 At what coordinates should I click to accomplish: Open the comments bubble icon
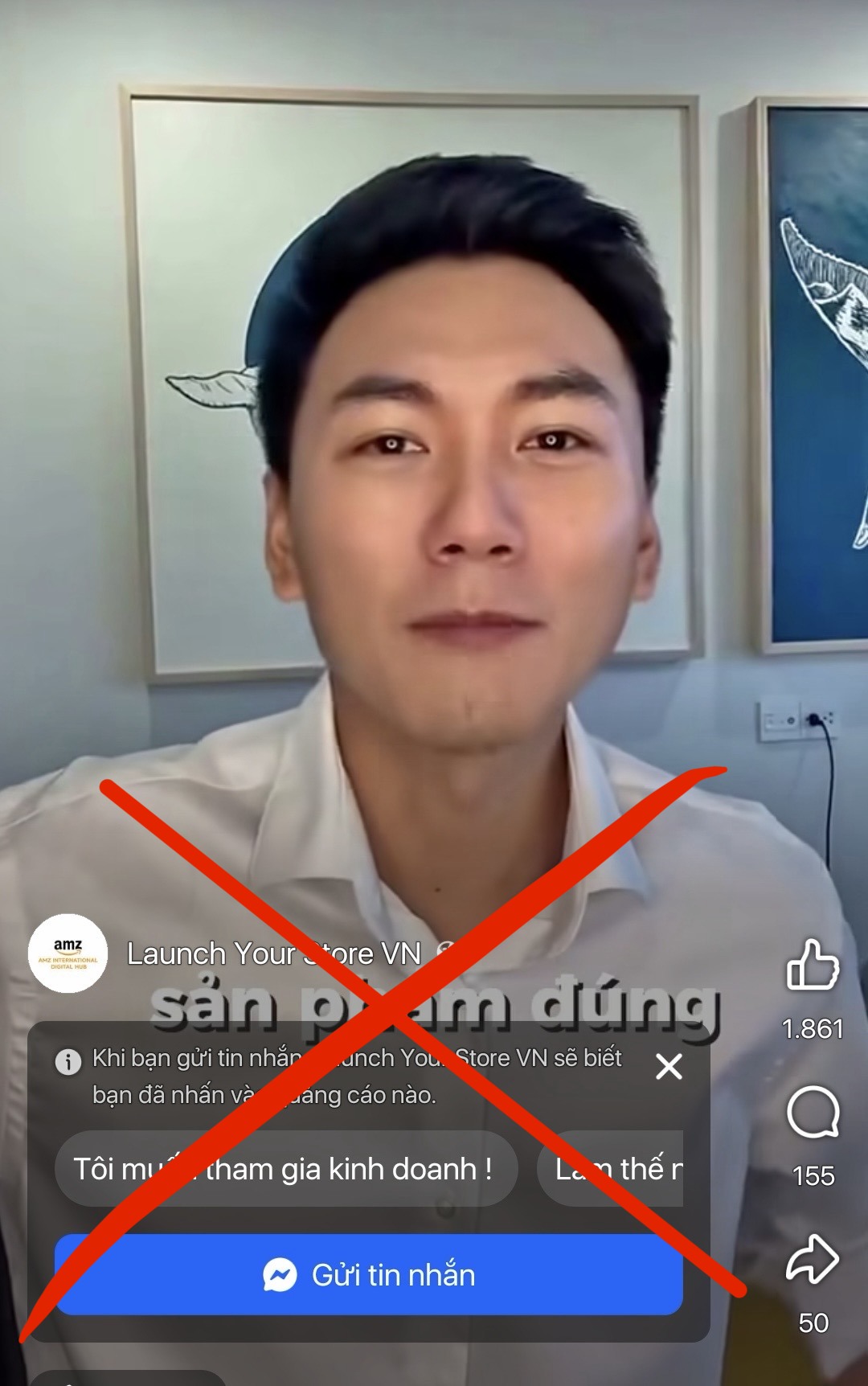coord(813,1113)
